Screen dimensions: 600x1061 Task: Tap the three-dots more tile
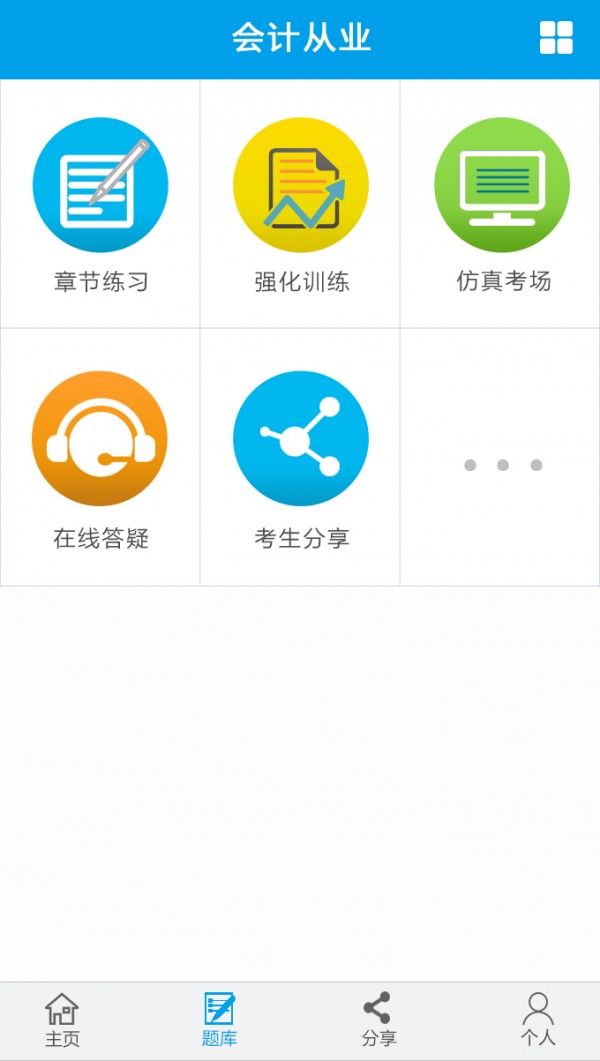pyautogui.click(x=502, y=465)
